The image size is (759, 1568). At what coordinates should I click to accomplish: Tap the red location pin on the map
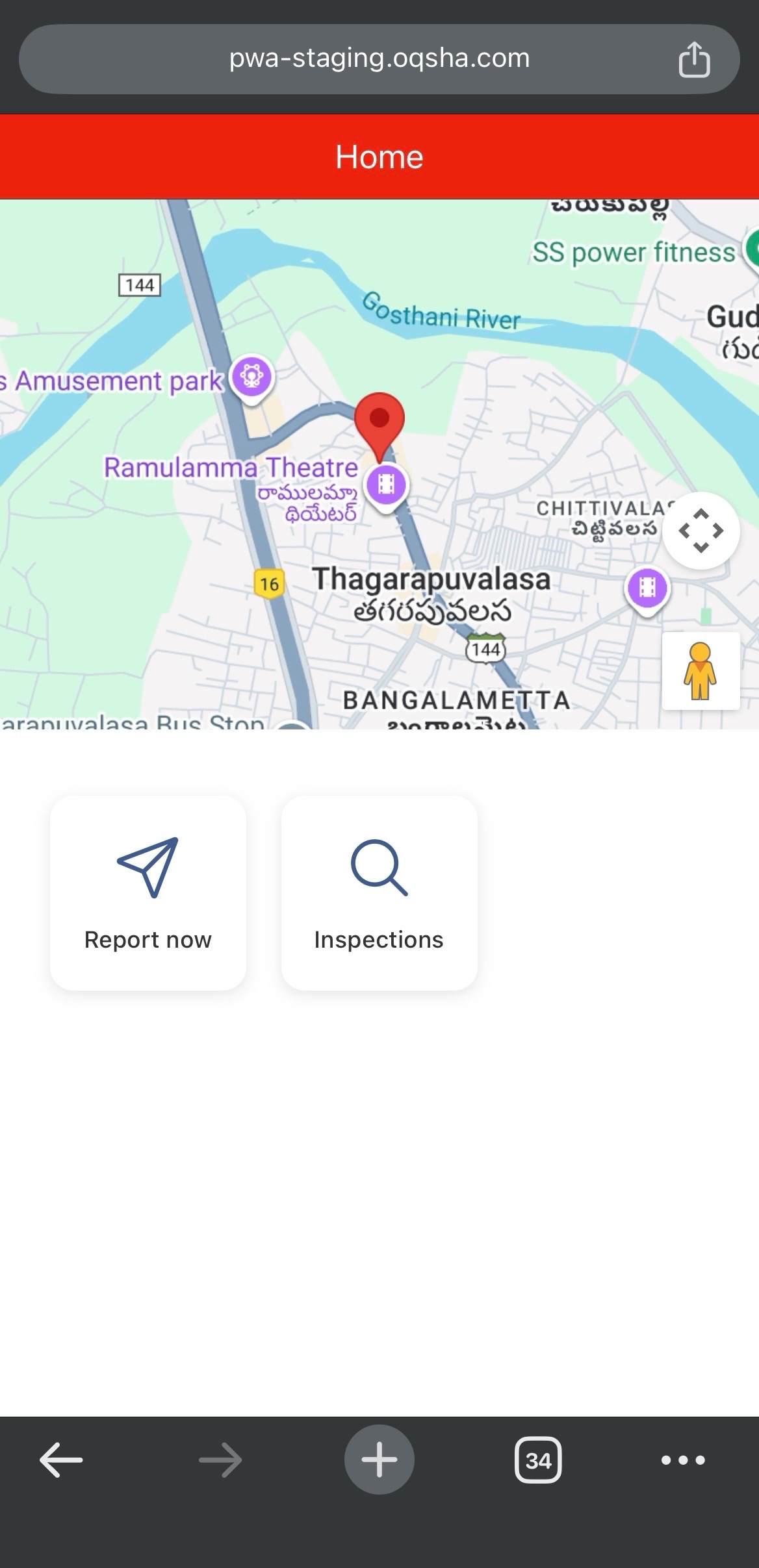pyautogui.click(x=379, y=420)
